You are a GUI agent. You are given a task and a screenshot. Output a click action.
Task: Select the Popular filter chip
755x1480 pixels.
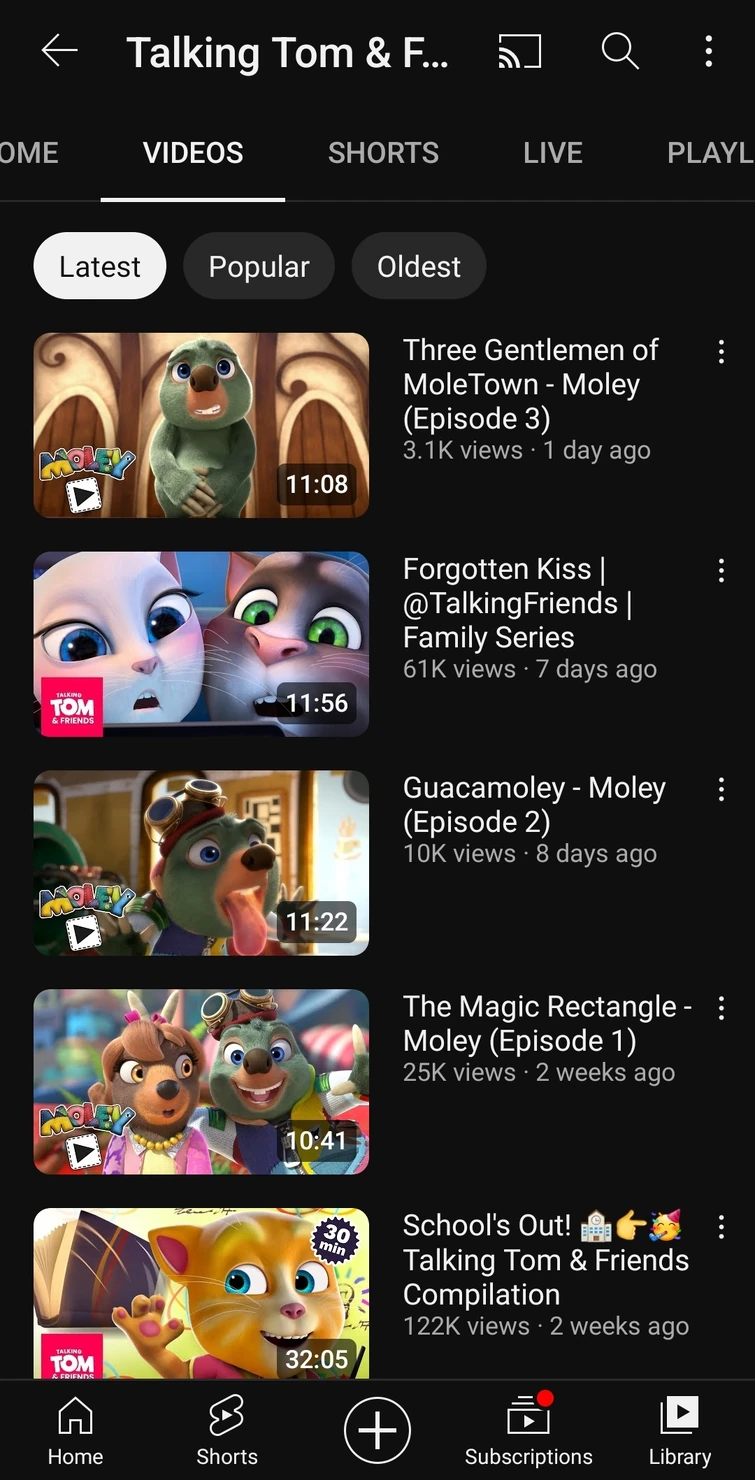point(258,266)
